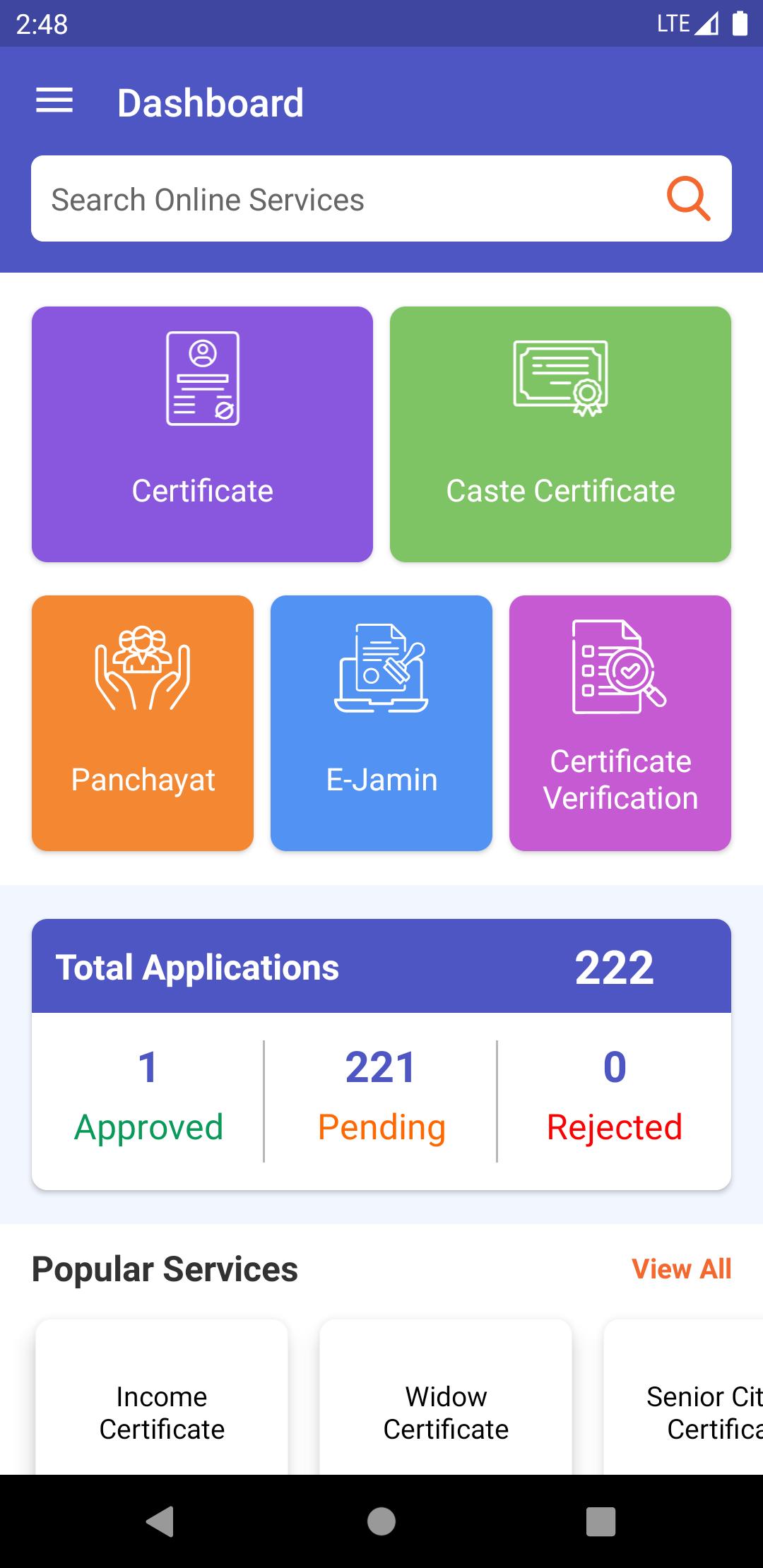Screen dimensions: 763x1568
Task: Open the Caste Certificate tile
Action: (560, 434)
